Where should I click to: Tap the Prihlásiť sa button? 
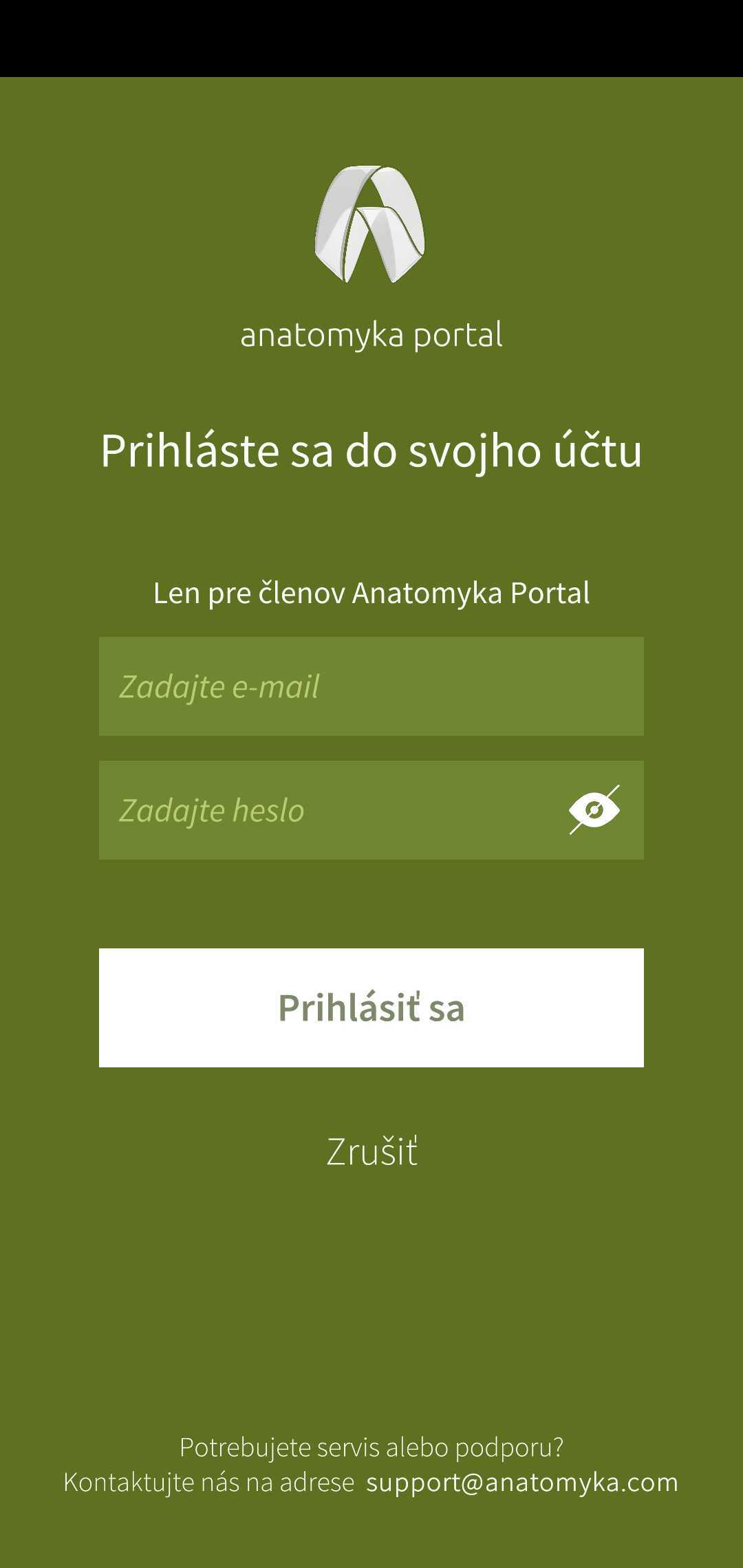[x=371, y=1008]
